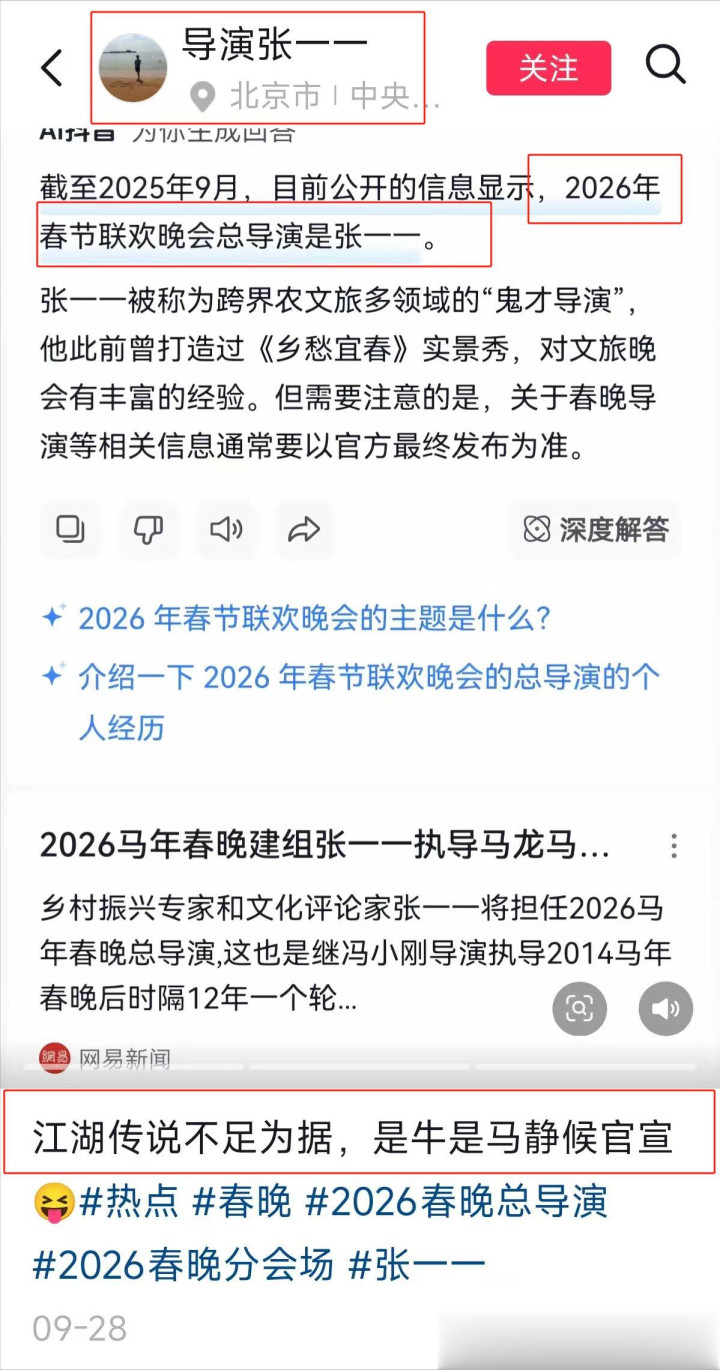720x1370 pixels.
Task: Mute the post's sound
Action: (x=666, y=1007)
